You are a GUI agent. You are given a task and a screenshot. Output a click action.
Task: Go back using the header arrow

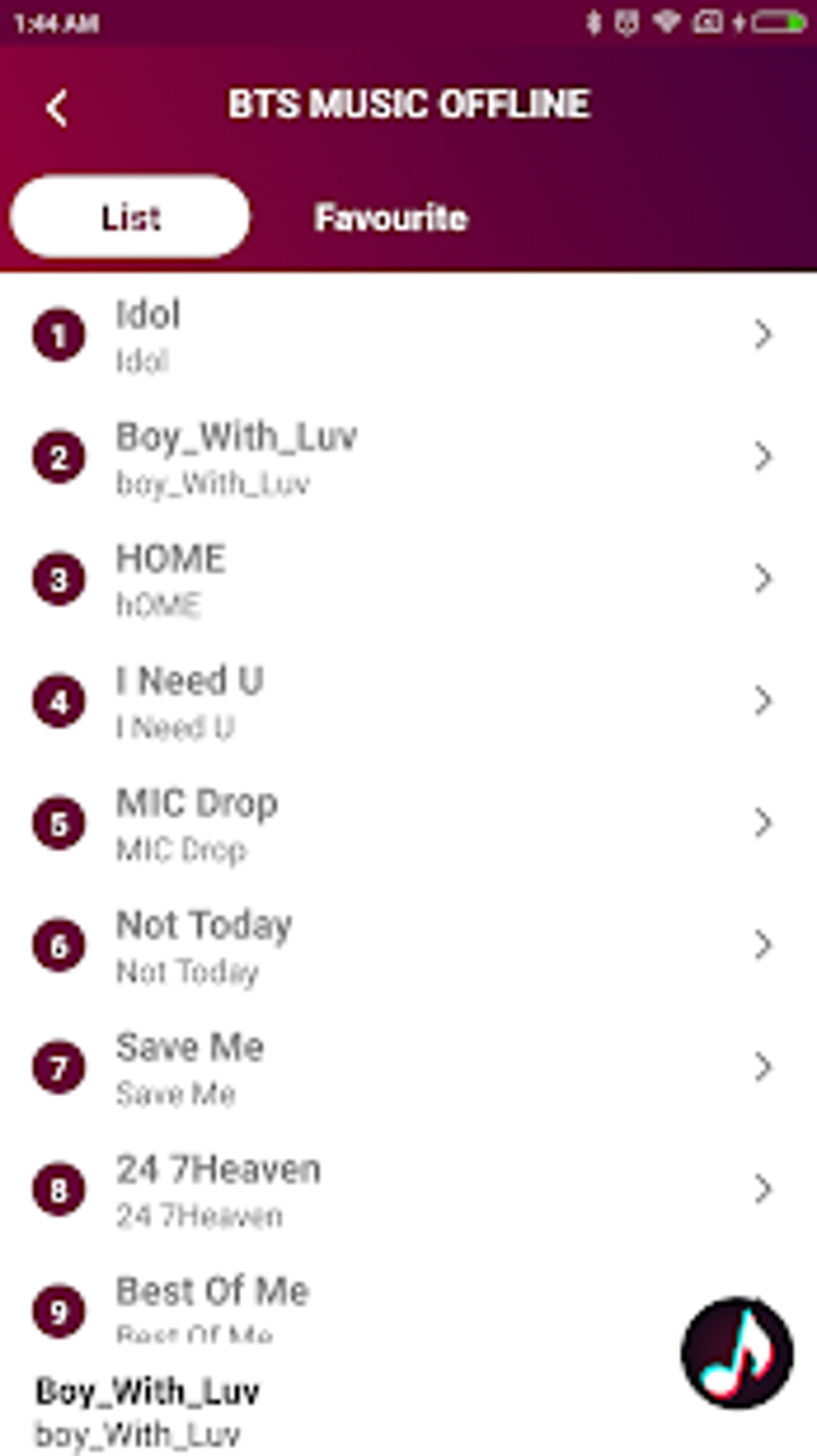coord(56,108)
